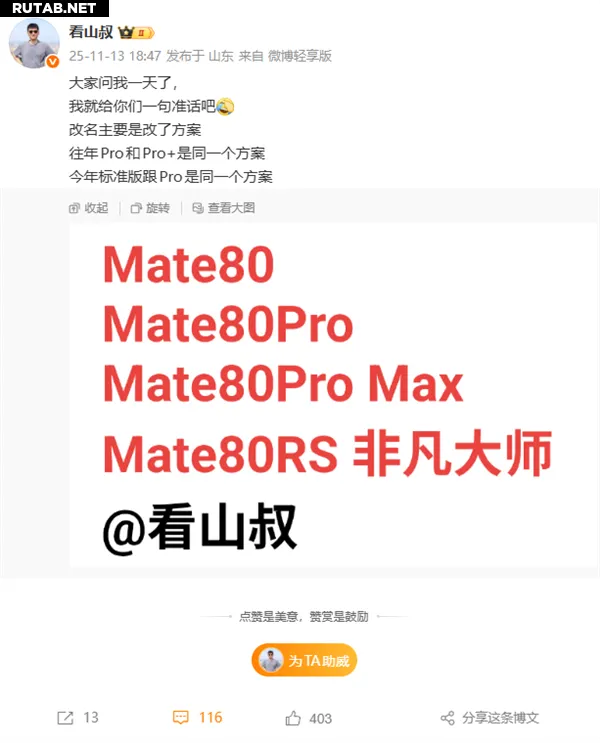Open the 看山叔 username link
Image resolution: width=600 pixels, height=743 pixels.
(91, 33)
